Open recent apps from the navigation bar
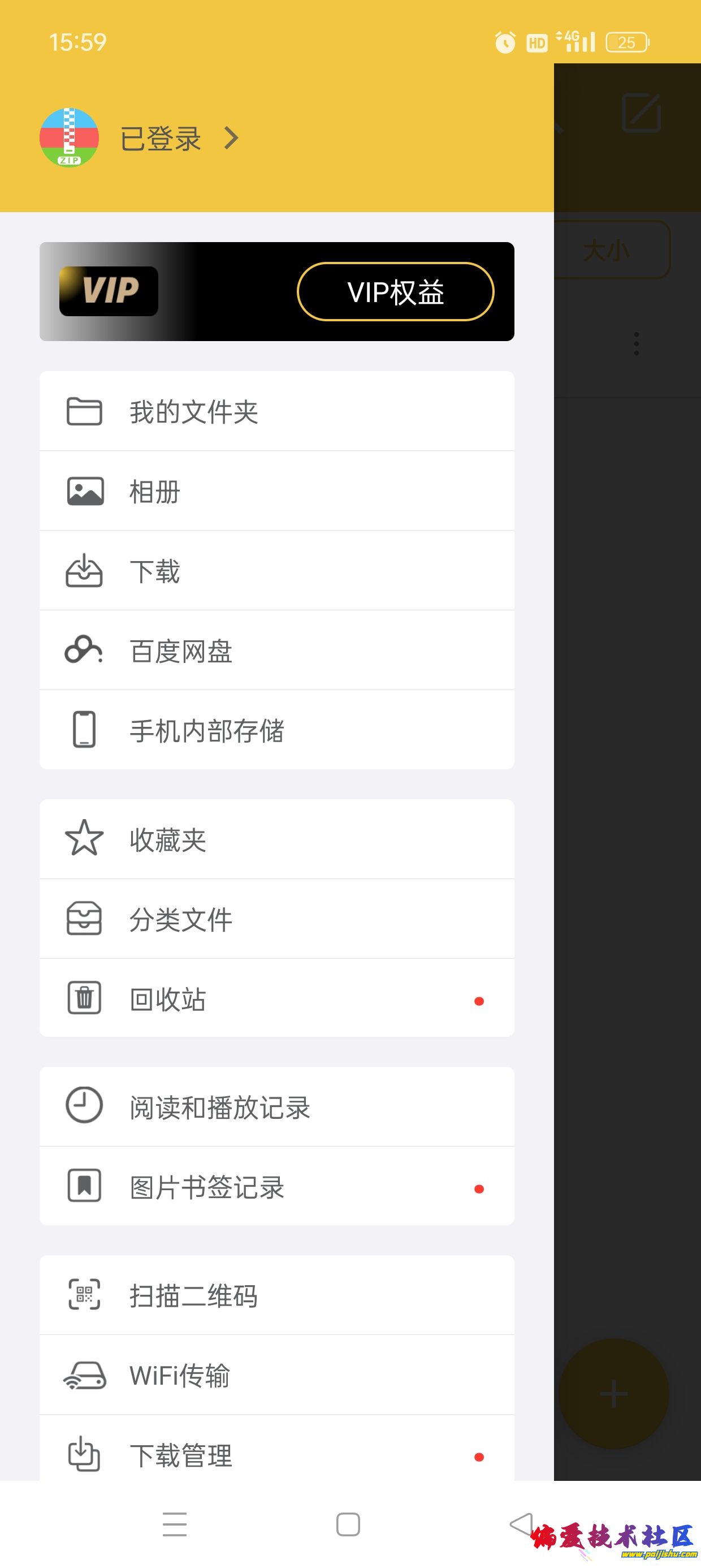The width and height of the screenshot is (701, 1568). [175, 1524]
